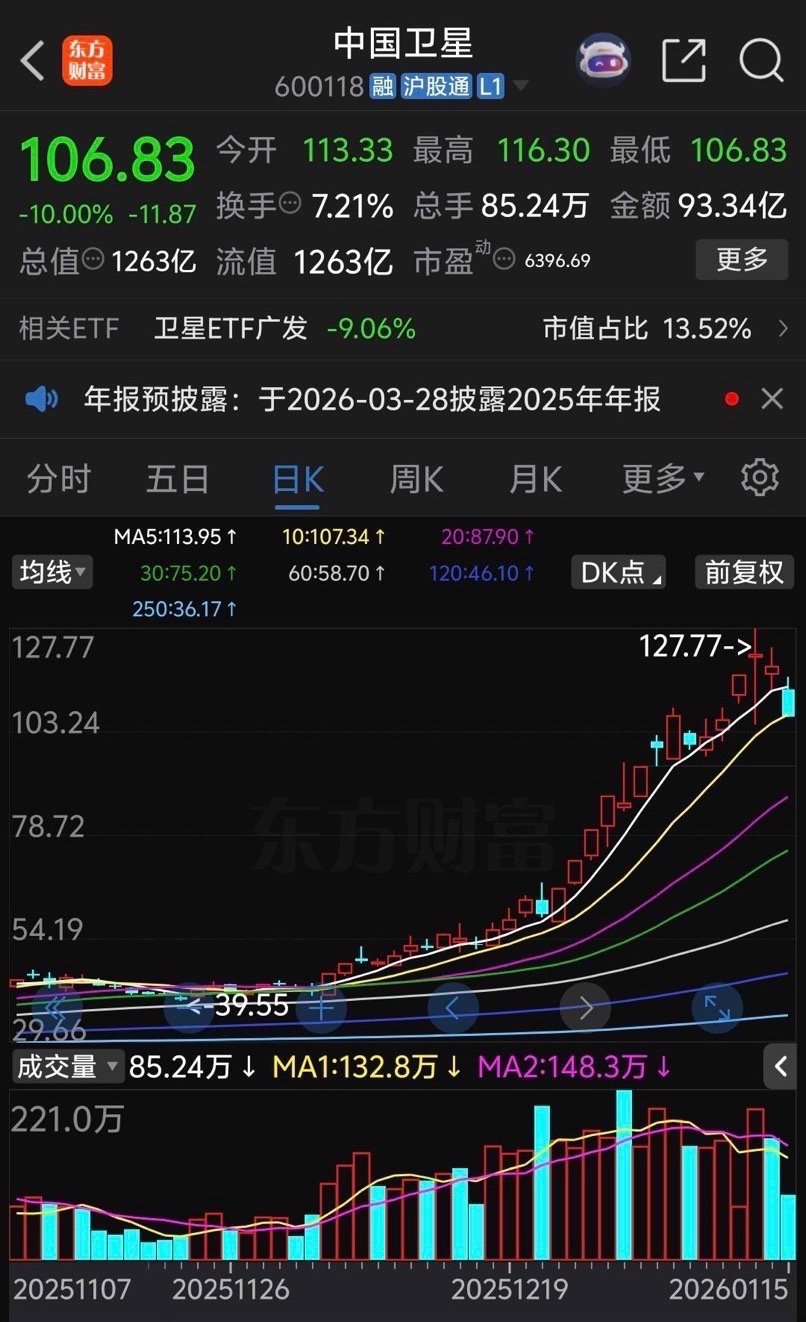The width and height of the screenshot is (806, 1322).
Task: Open chart settings via the gear icon
Action: (759, 478)
